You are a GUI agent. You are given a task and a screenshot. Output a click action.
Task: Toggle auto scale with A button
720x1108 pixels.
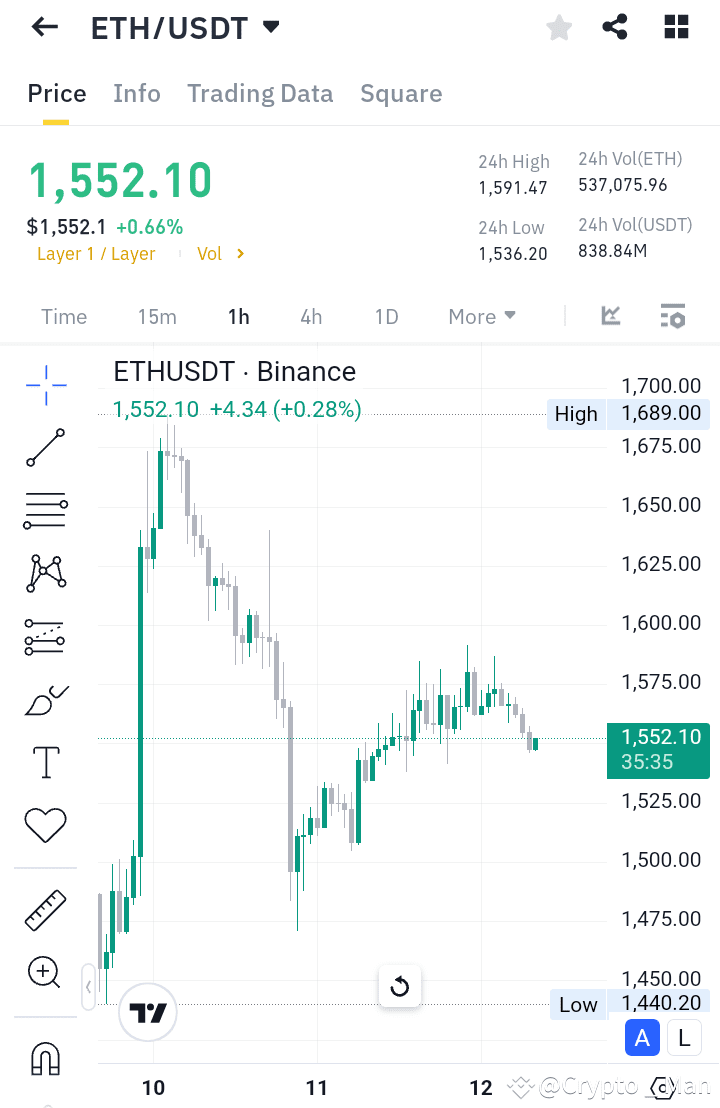[x=642, y=1037]
